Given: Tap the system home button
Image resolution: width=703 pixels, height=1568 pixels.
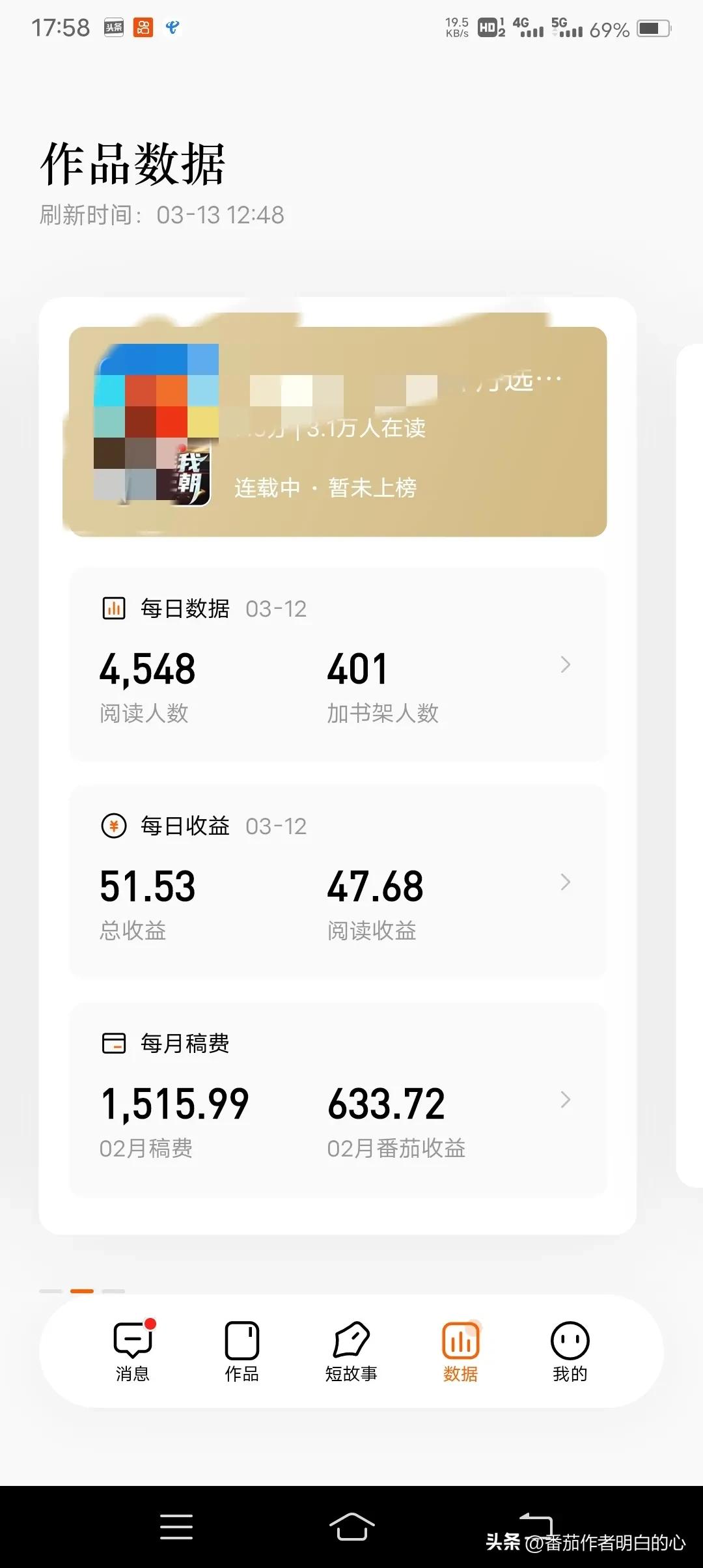Looking at the screenshot, I should pos(351,1526).
